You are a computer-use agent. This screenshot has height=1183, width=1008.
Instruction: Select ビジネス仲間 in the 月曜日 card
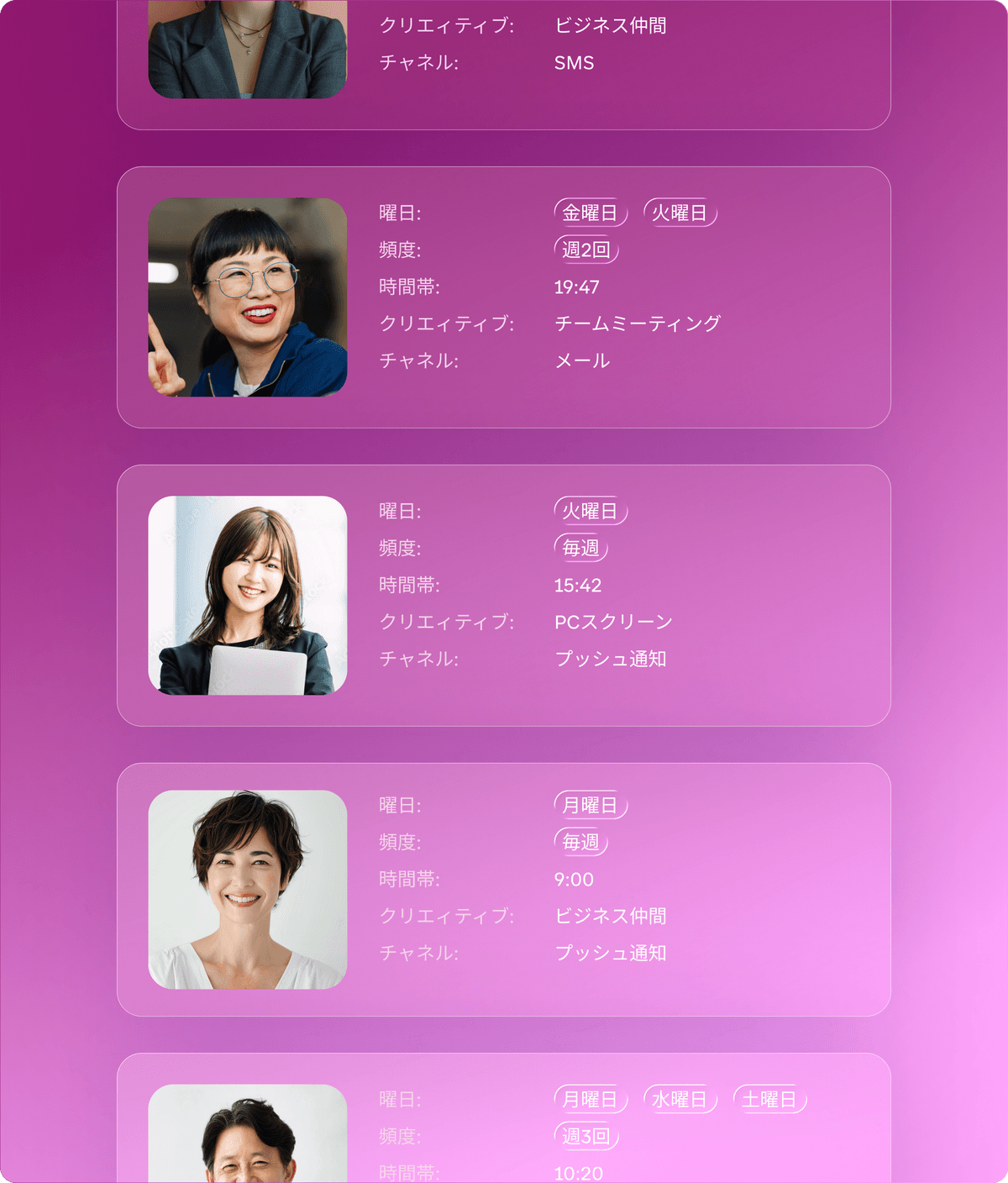point(612,916)
